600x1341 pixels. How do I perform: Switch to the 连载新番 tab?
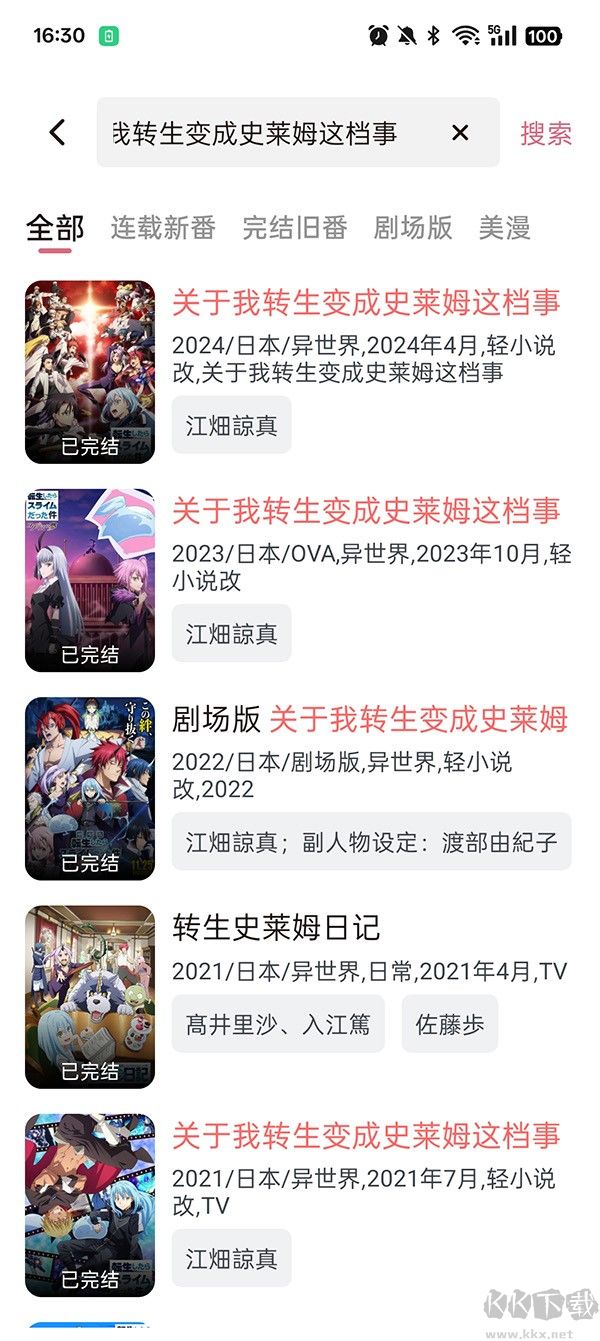tap(163, 228)
